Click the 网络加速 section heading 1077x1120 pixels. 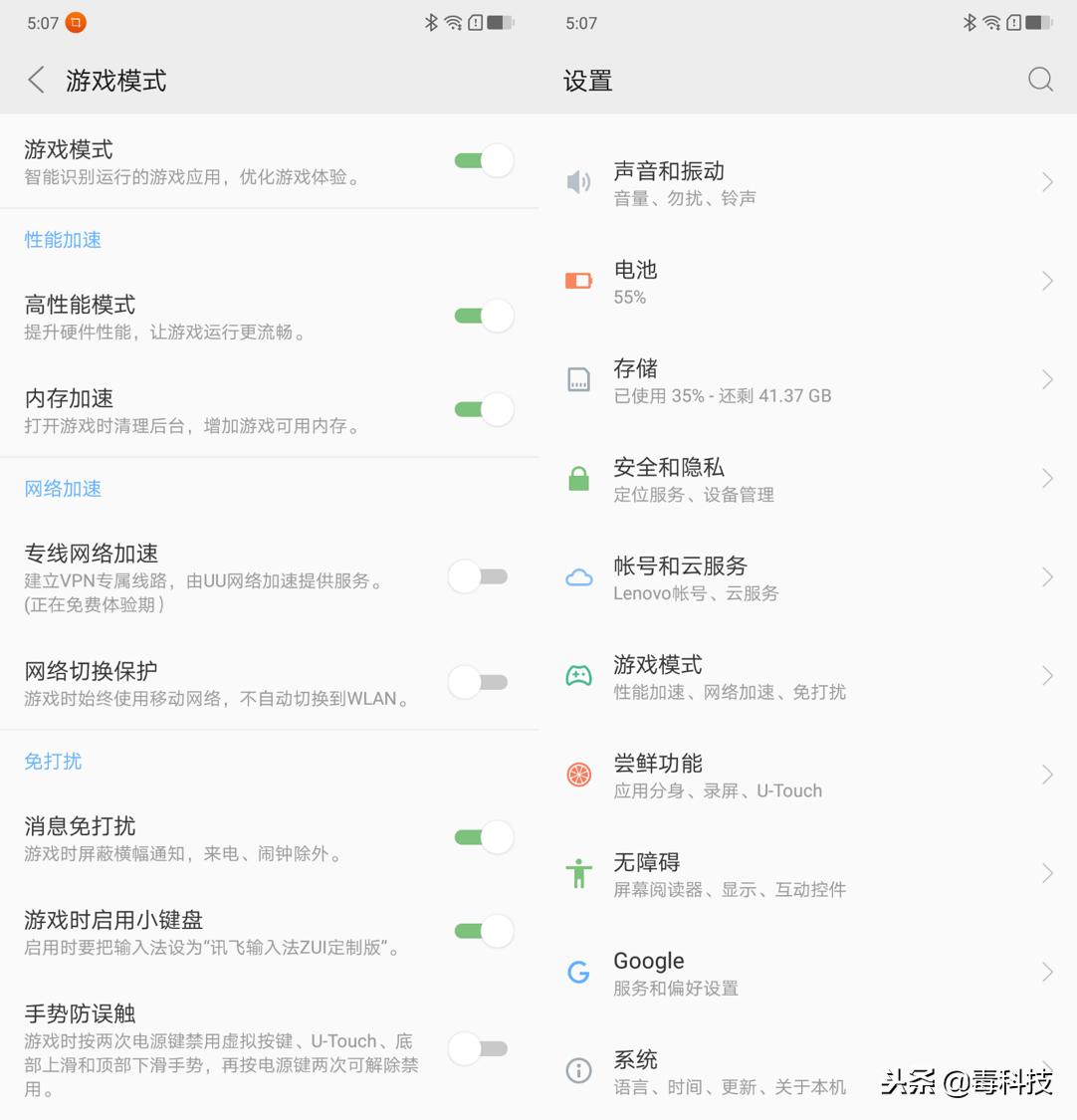pyautogui.click(x=62, y=488)
